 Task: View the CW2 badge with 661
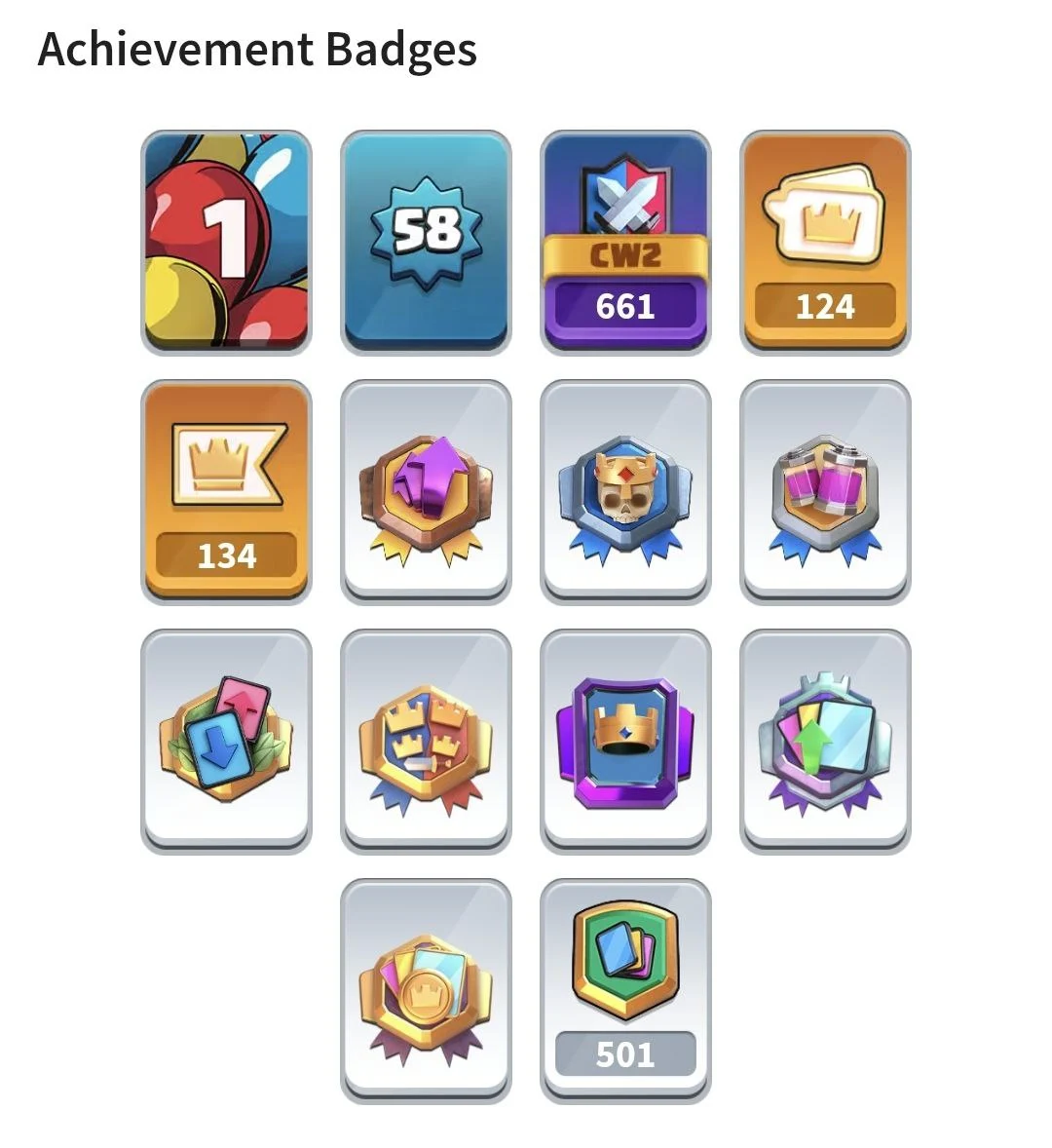click(625, 242)
